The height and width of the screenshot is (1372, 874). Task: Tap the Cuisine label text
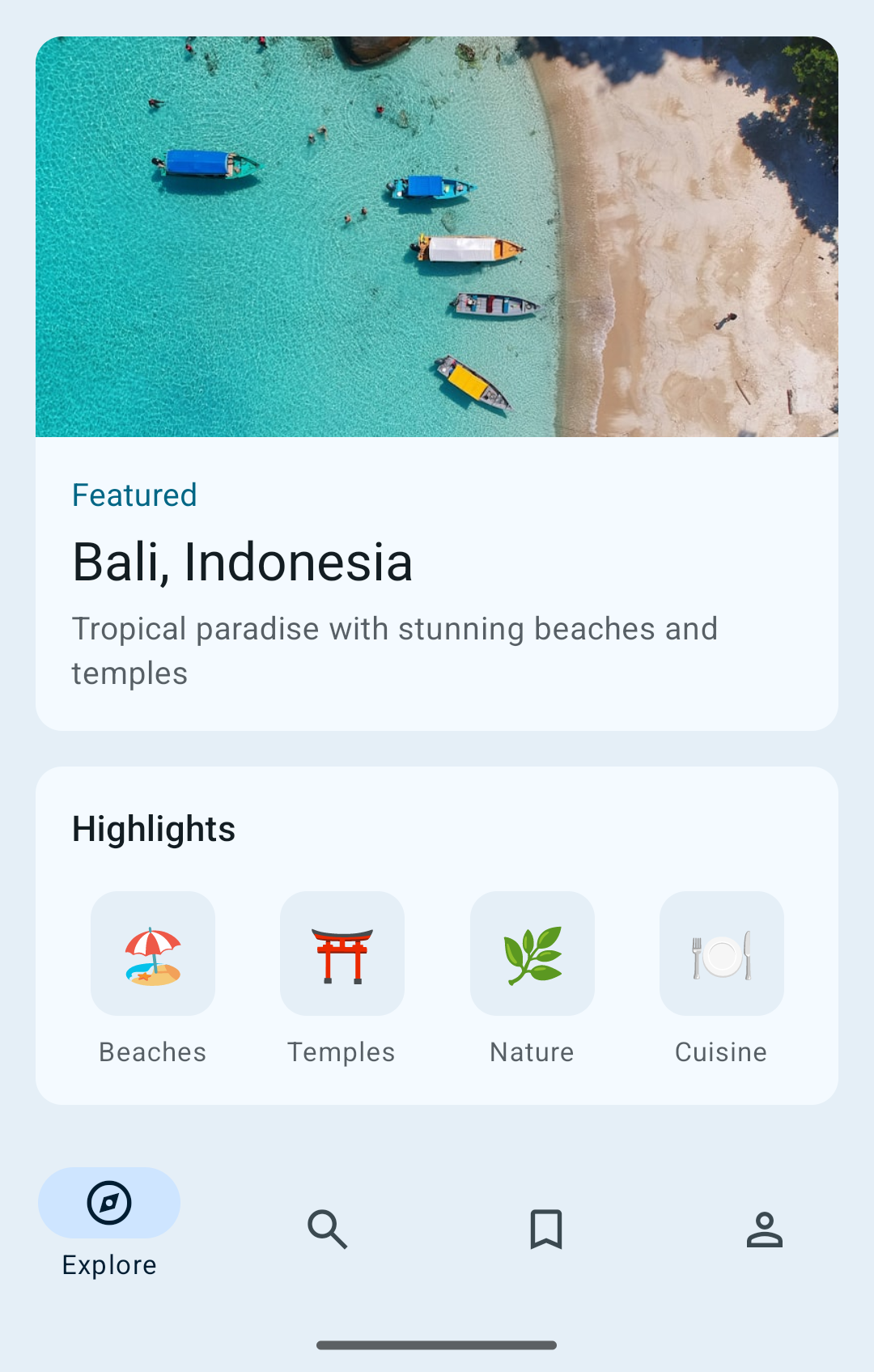pyautogui.click(x=721, y=1051)
